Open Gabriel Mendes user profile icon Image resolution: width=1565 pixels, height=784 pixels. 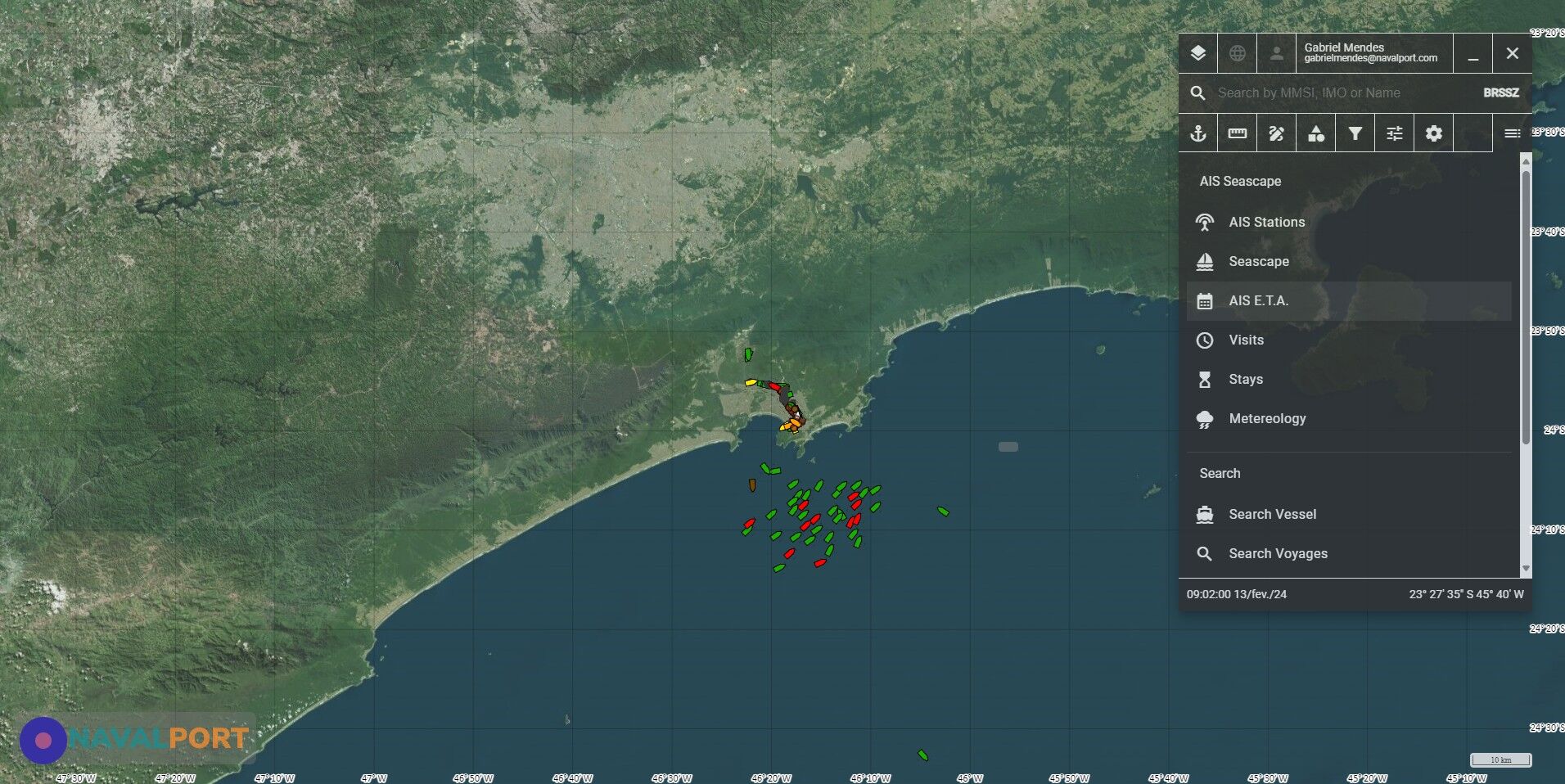click(1276, 53)
